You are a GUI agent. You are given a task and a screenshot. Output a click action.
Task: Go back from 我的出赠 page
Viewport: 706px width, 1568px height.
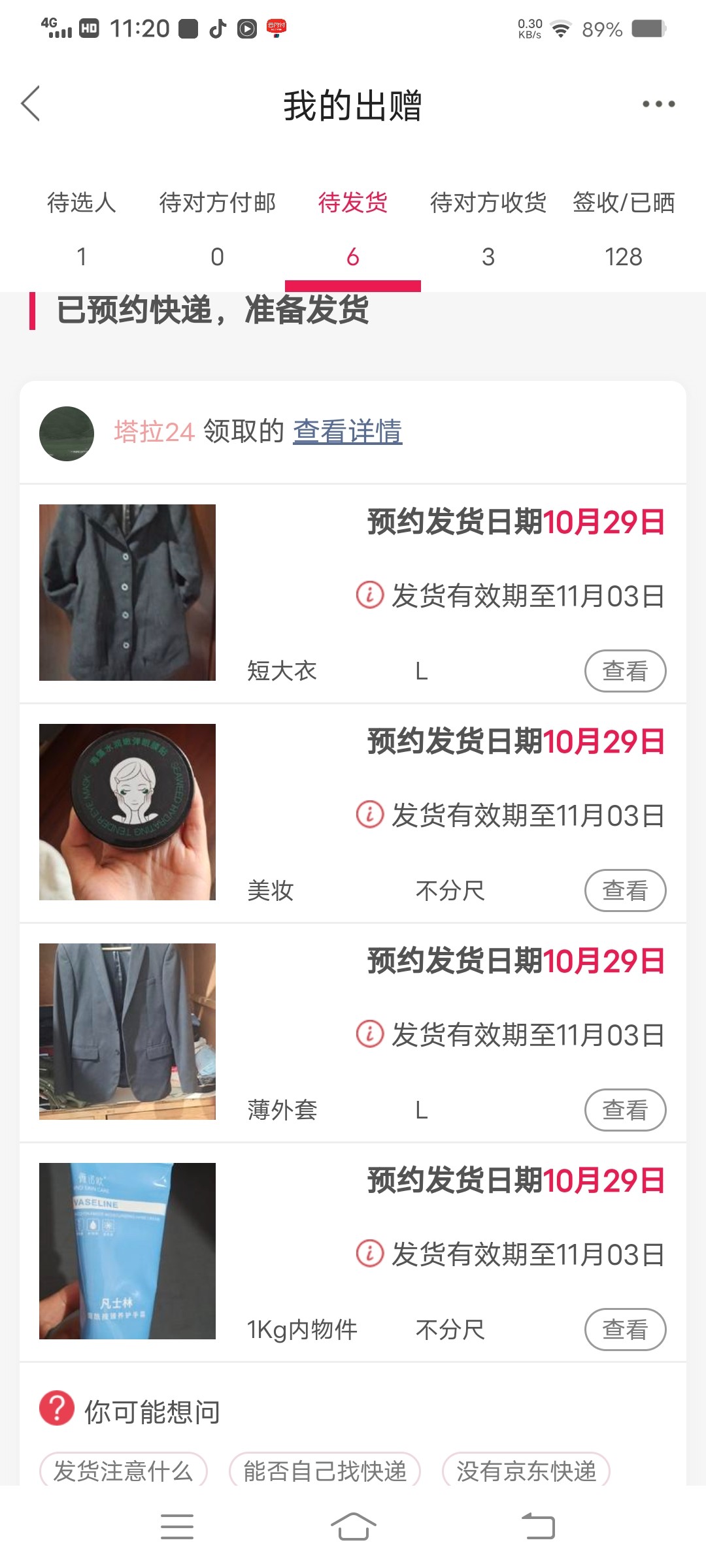(31, 104)
